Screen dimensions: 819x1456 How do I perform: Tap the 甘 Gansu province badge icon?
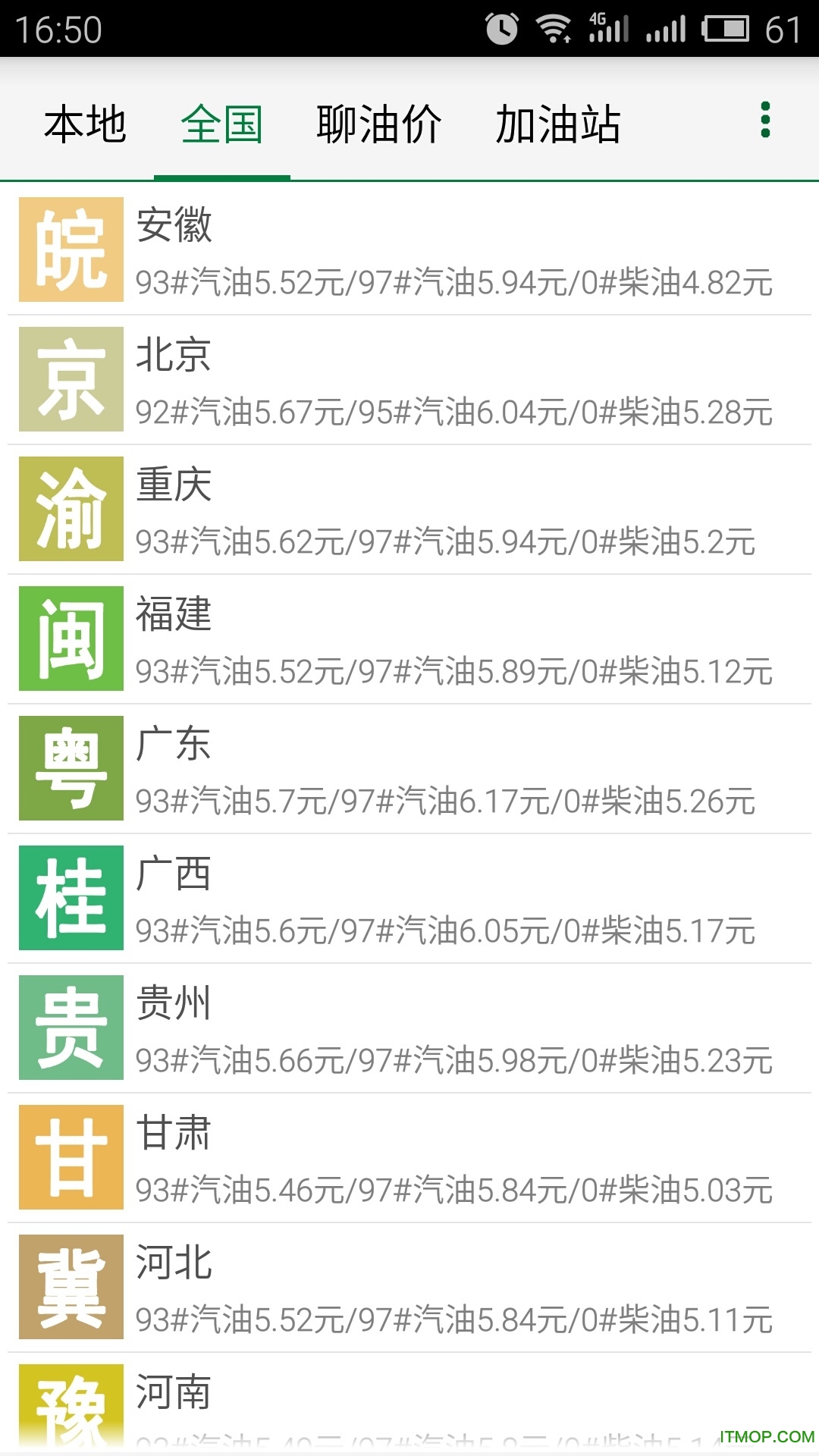click(71, 1156)
